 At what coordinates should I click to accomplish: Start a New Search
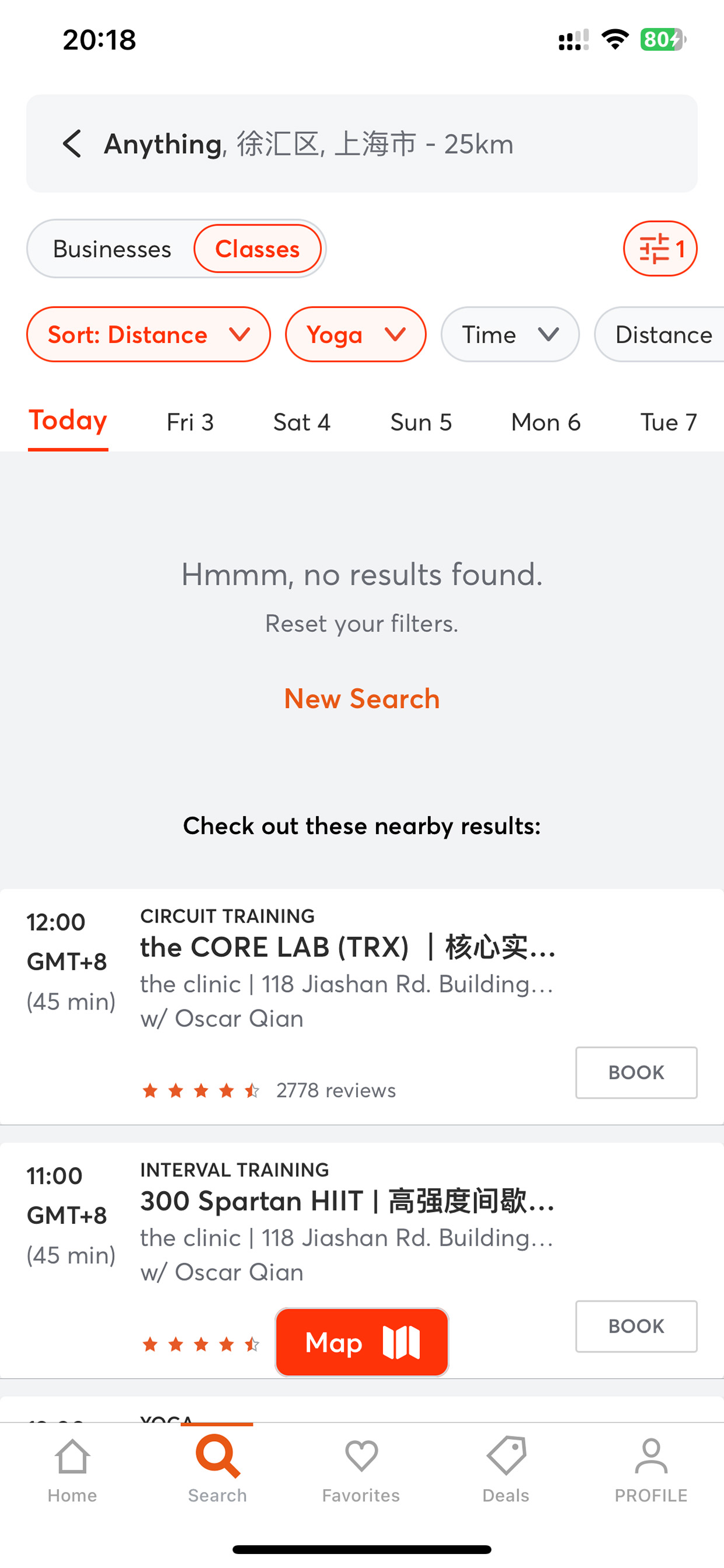pyautogui.click(x=362, y=699)
